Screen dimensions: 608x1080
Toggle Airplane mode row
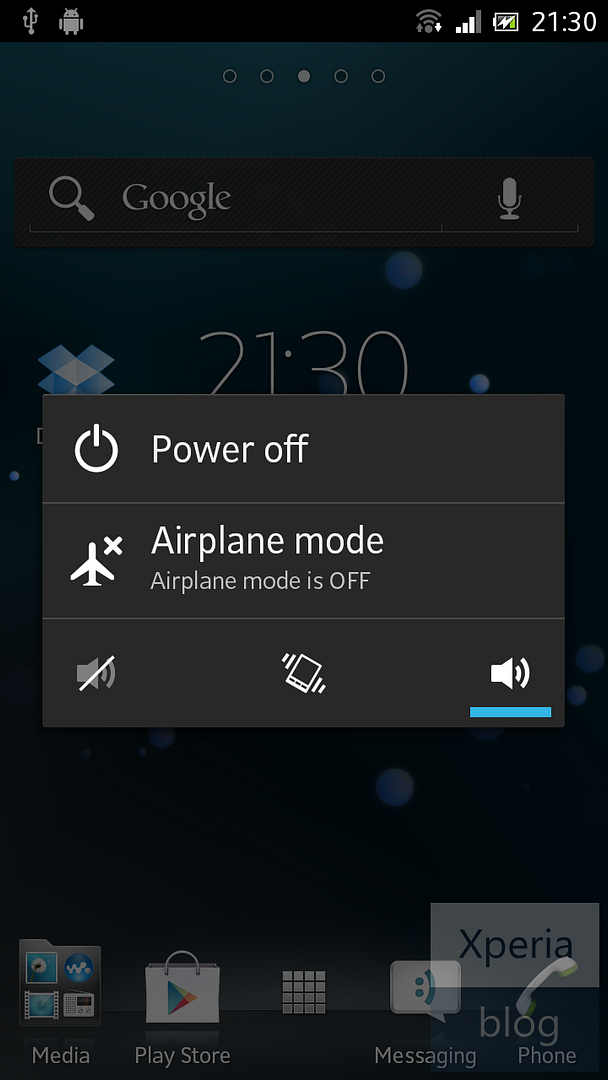(304, 561)
